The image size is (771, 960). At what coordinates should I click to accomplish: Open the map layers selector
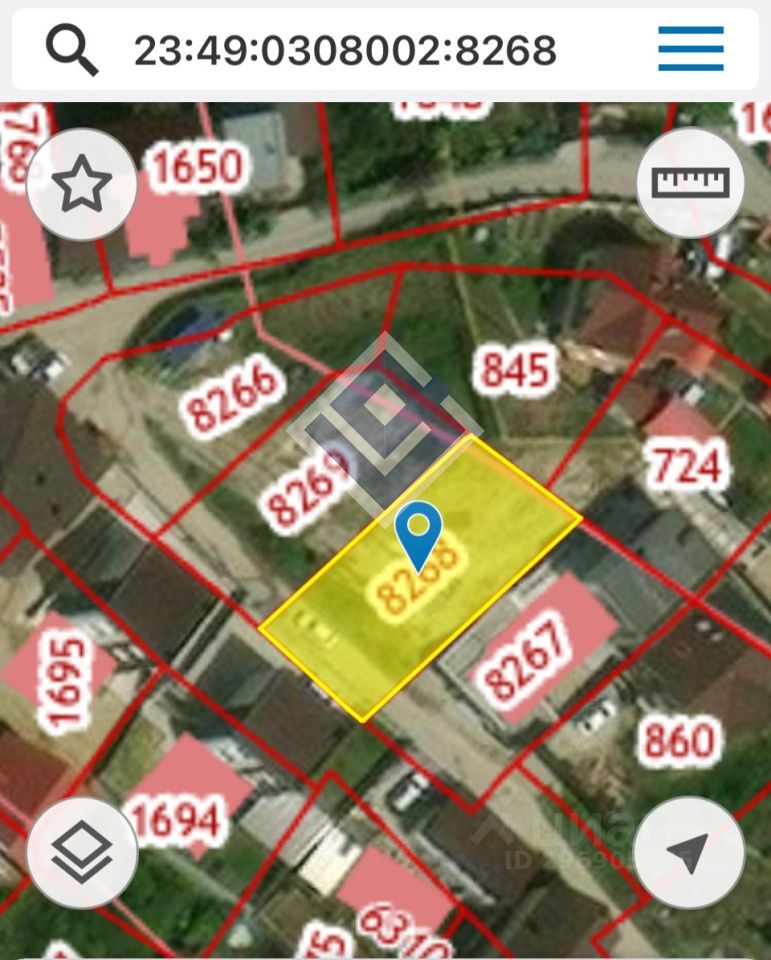pyautogui.click(x=82, y=853)
